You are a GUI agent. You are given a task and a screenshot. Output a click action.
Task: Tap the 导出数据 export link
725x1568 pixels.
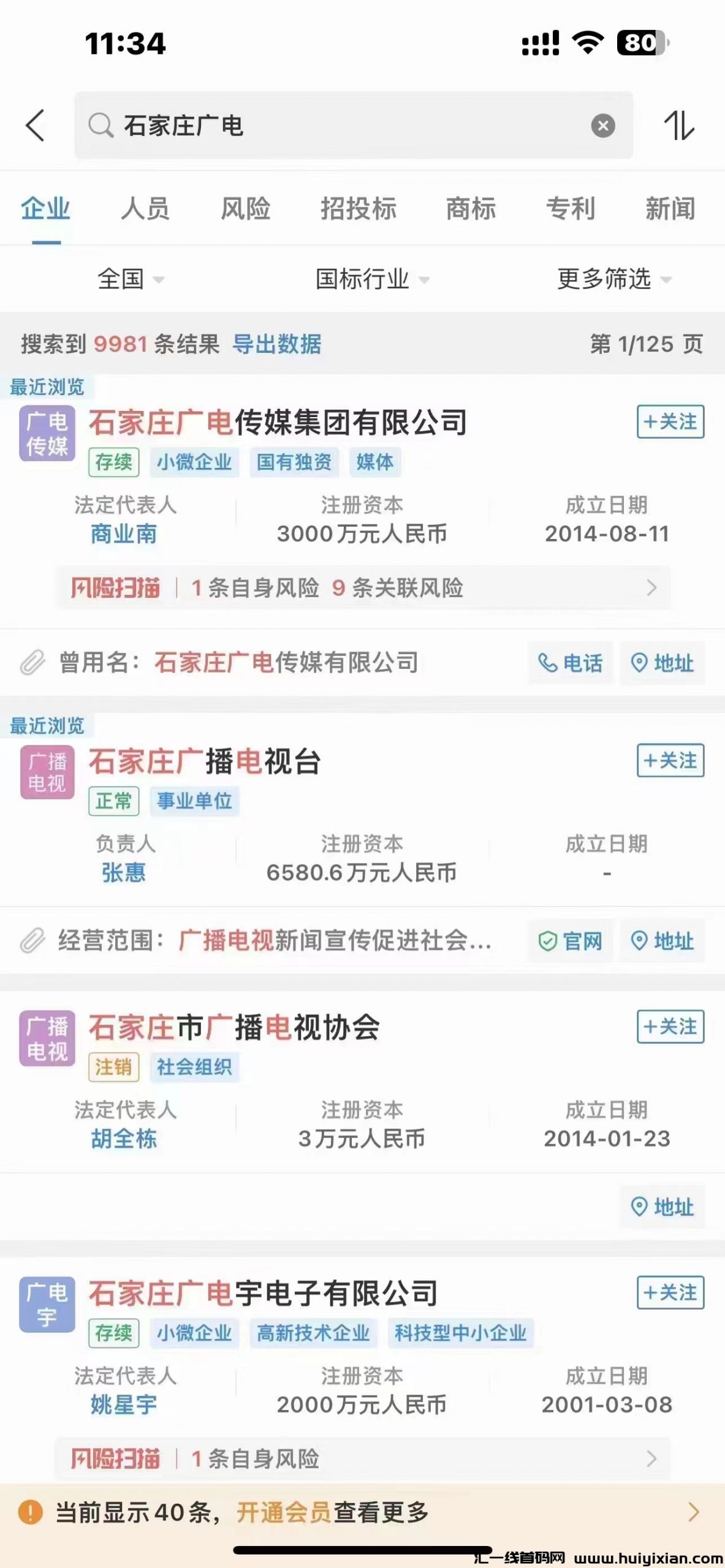(278, 344)
